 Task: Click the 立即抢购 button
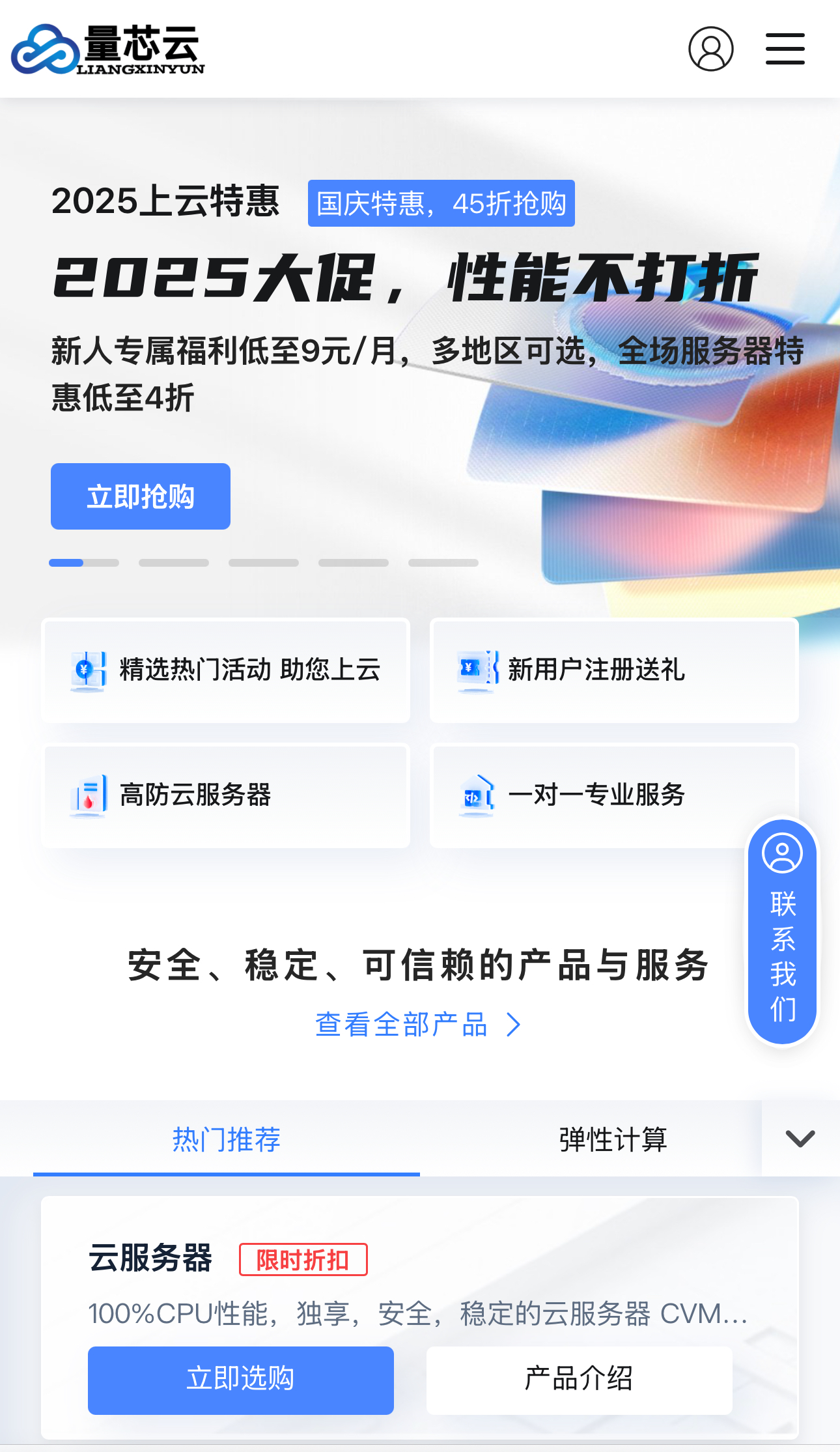coord(140,496)
